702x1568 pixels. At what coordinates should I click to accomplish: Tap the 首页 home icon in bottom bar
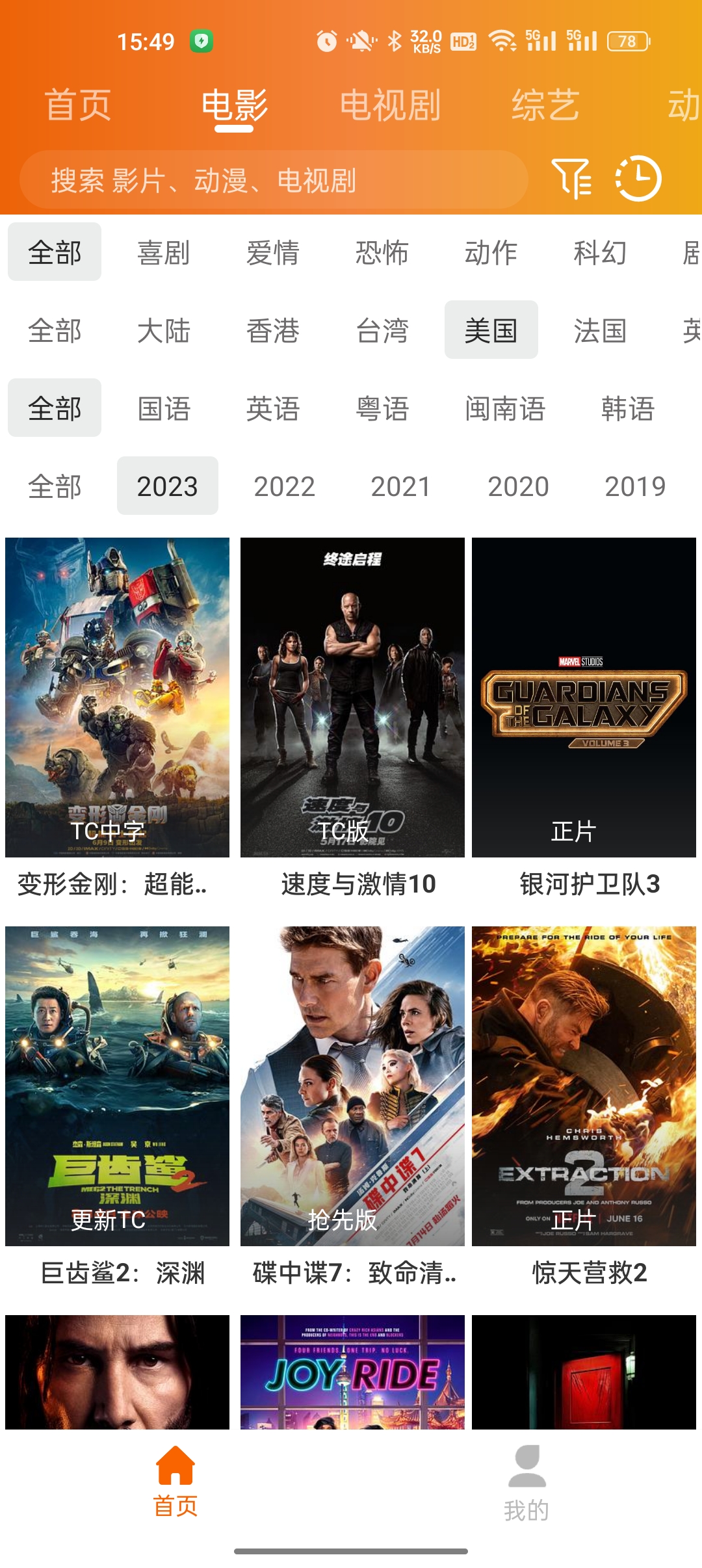(174, 1471)
